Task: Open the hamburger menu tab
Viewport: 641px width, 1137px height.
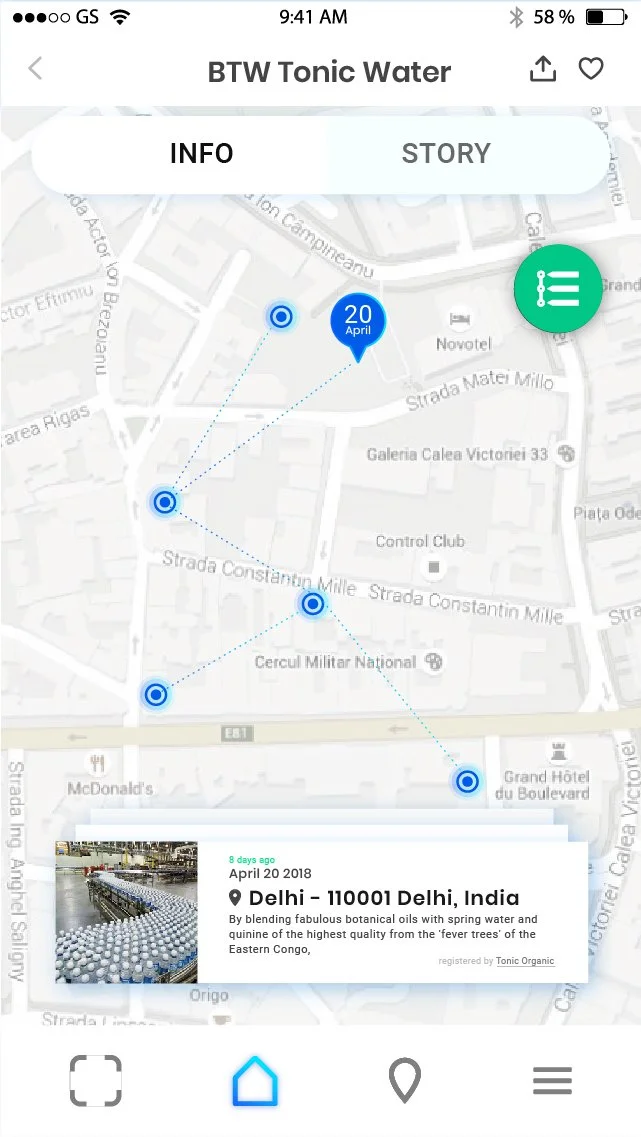Action: point(553,1080)
